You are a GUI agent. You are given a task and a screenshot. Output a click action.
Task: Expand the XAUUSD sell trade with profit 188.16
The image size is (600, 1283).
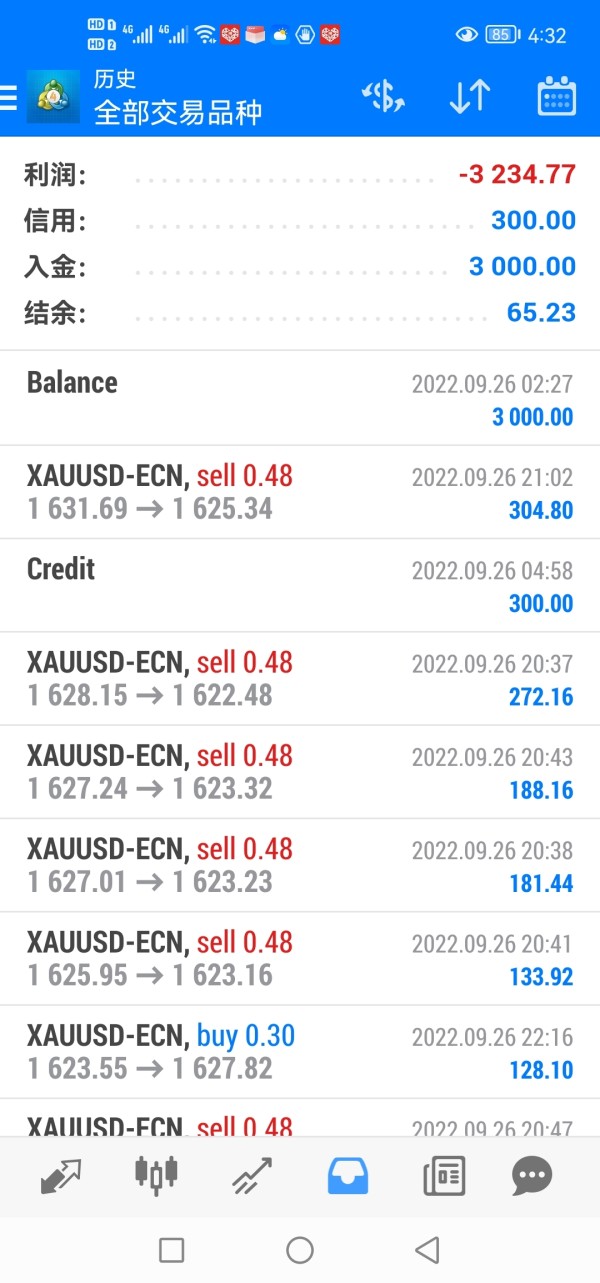[x=300, y=772]
